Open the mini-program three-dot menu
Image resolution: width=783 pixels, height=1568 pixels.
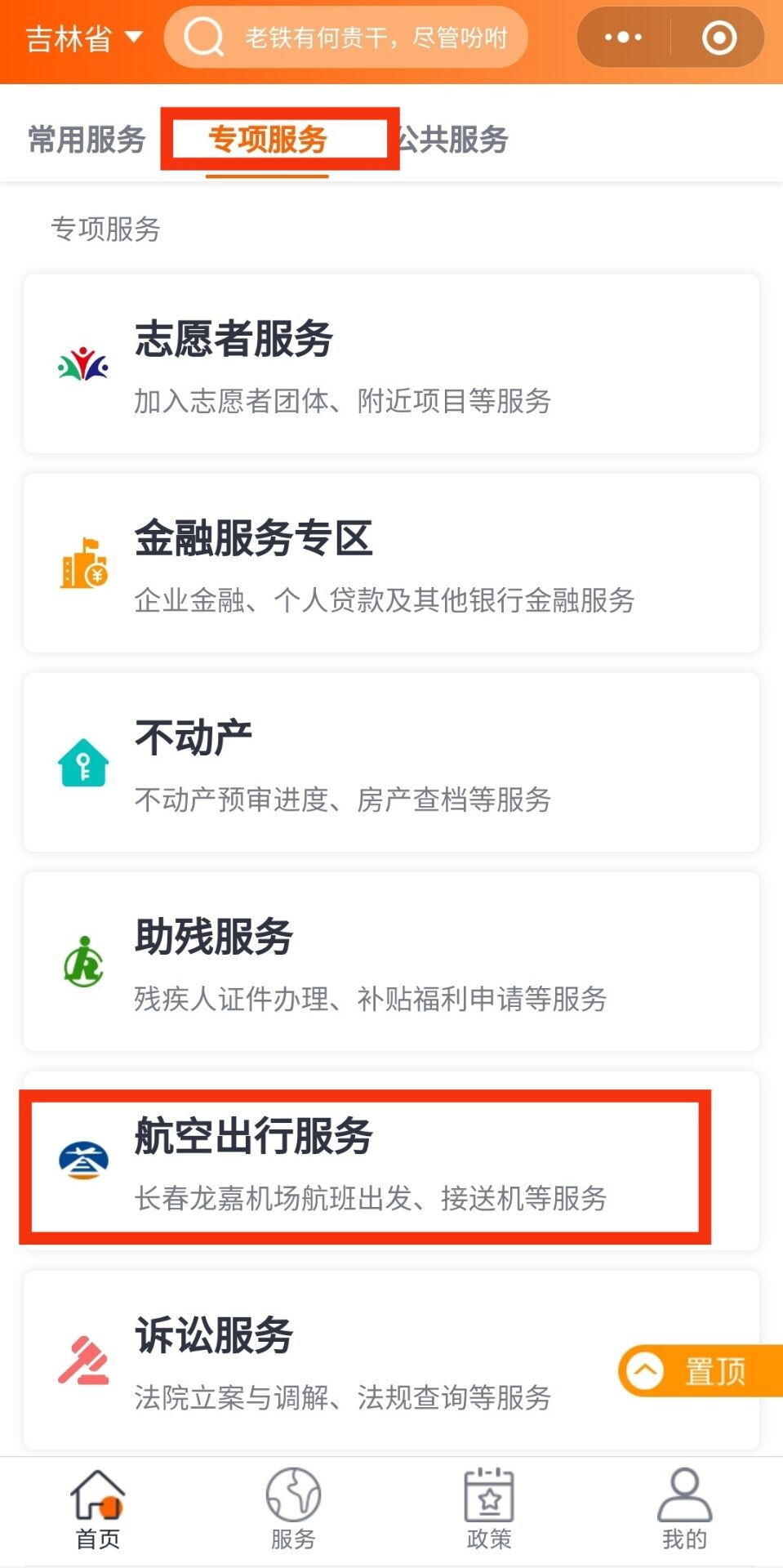(x=623, y=38)
